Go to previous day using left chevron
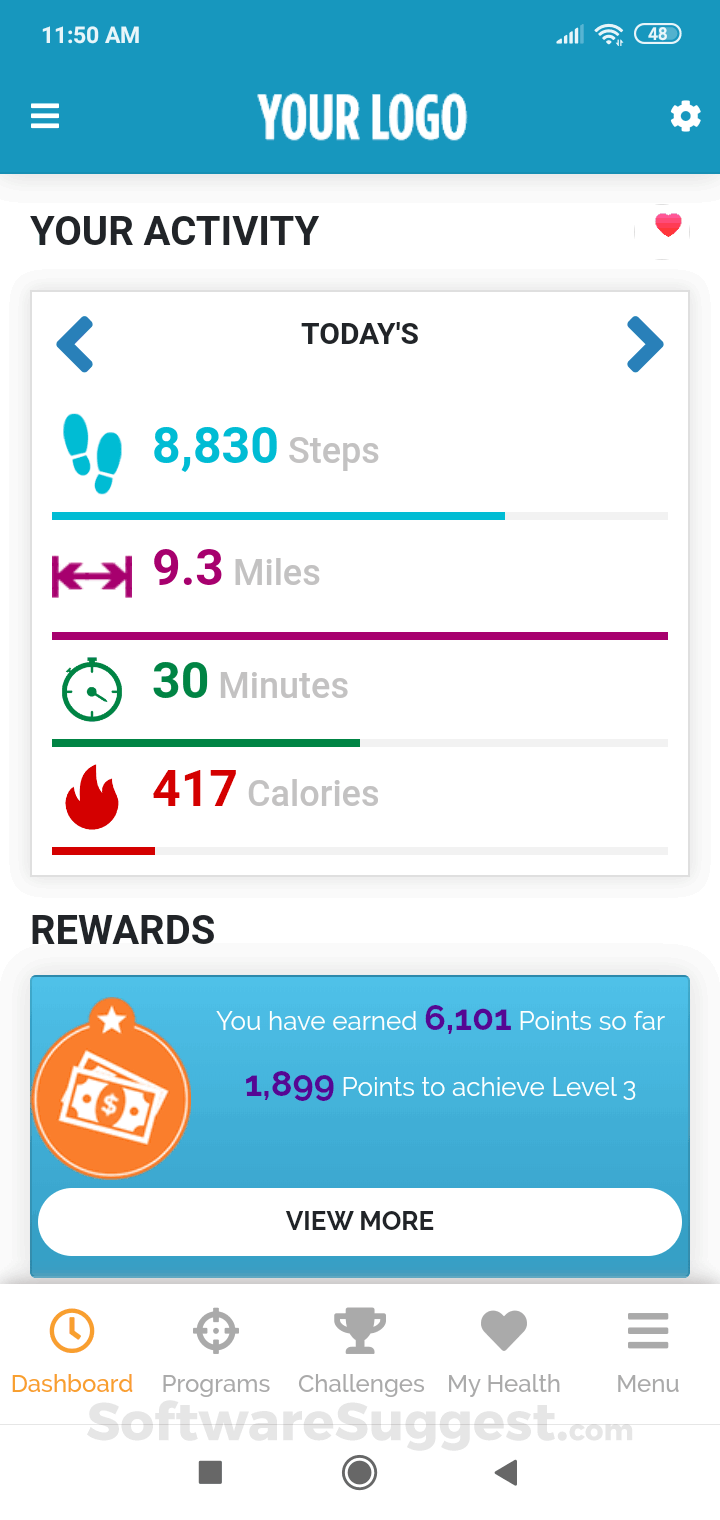Viewport: 720px width, 1520px height. point(75,344)
